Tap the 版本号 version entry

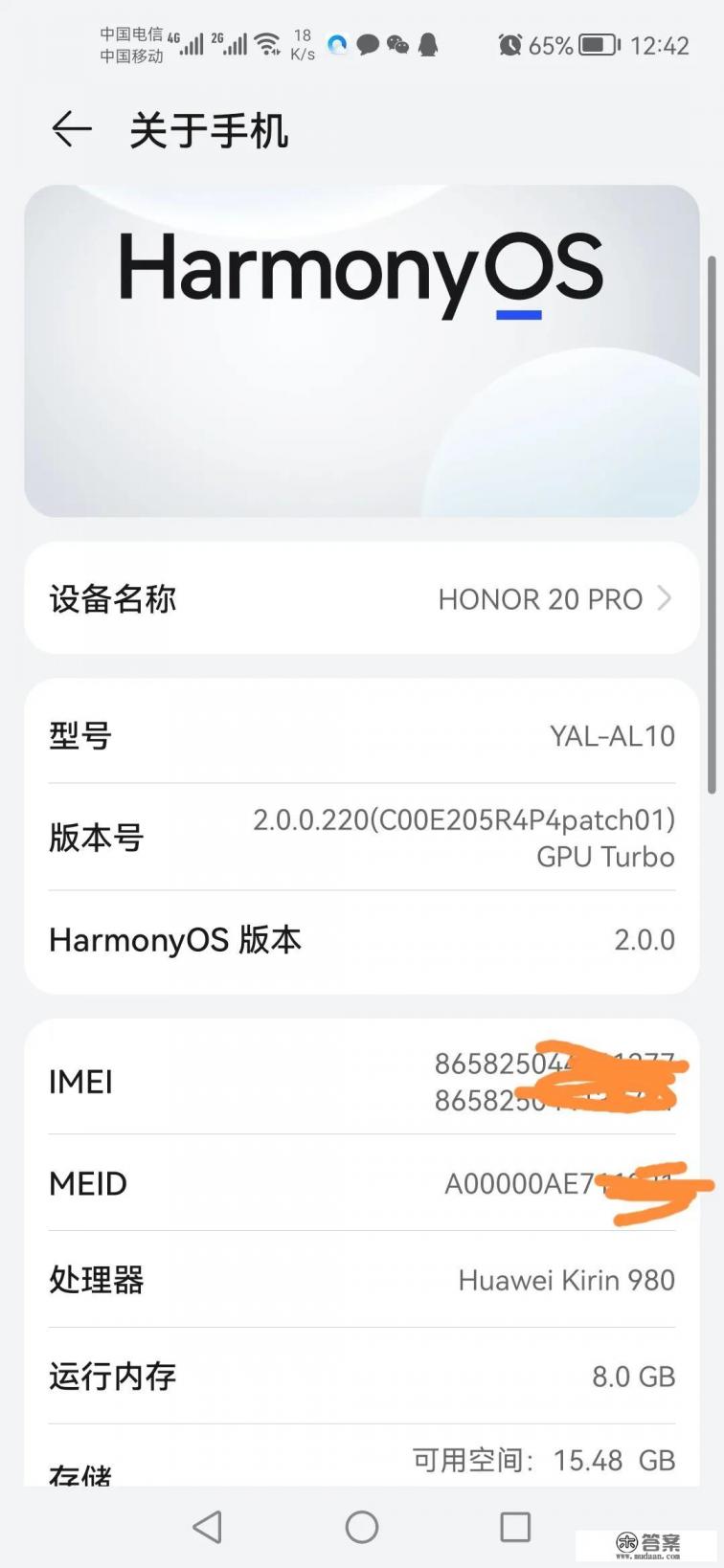362,838
